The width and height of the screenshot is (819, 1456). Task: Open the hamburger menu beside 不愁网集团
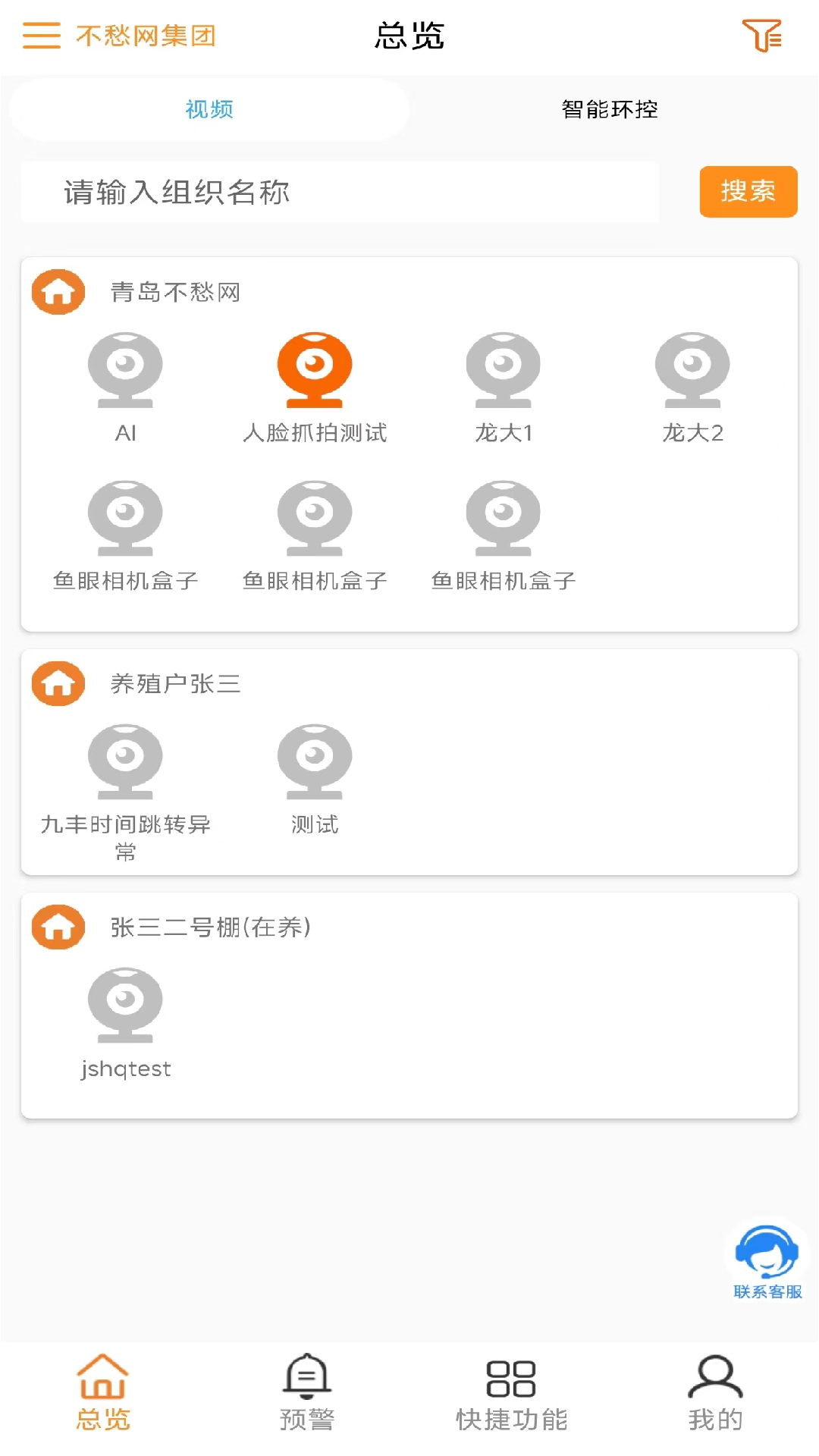point(41,35)
